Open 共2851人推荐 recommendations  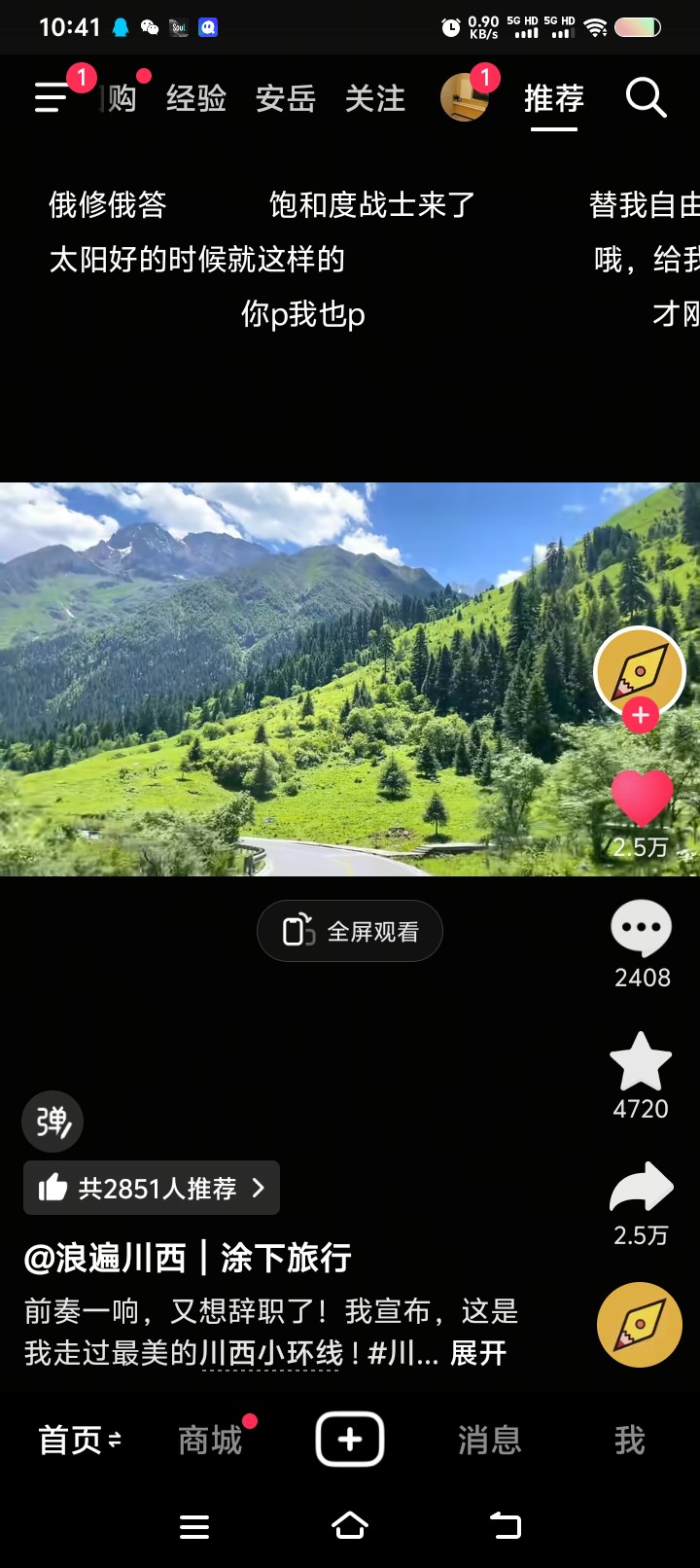click(152, 1188)
